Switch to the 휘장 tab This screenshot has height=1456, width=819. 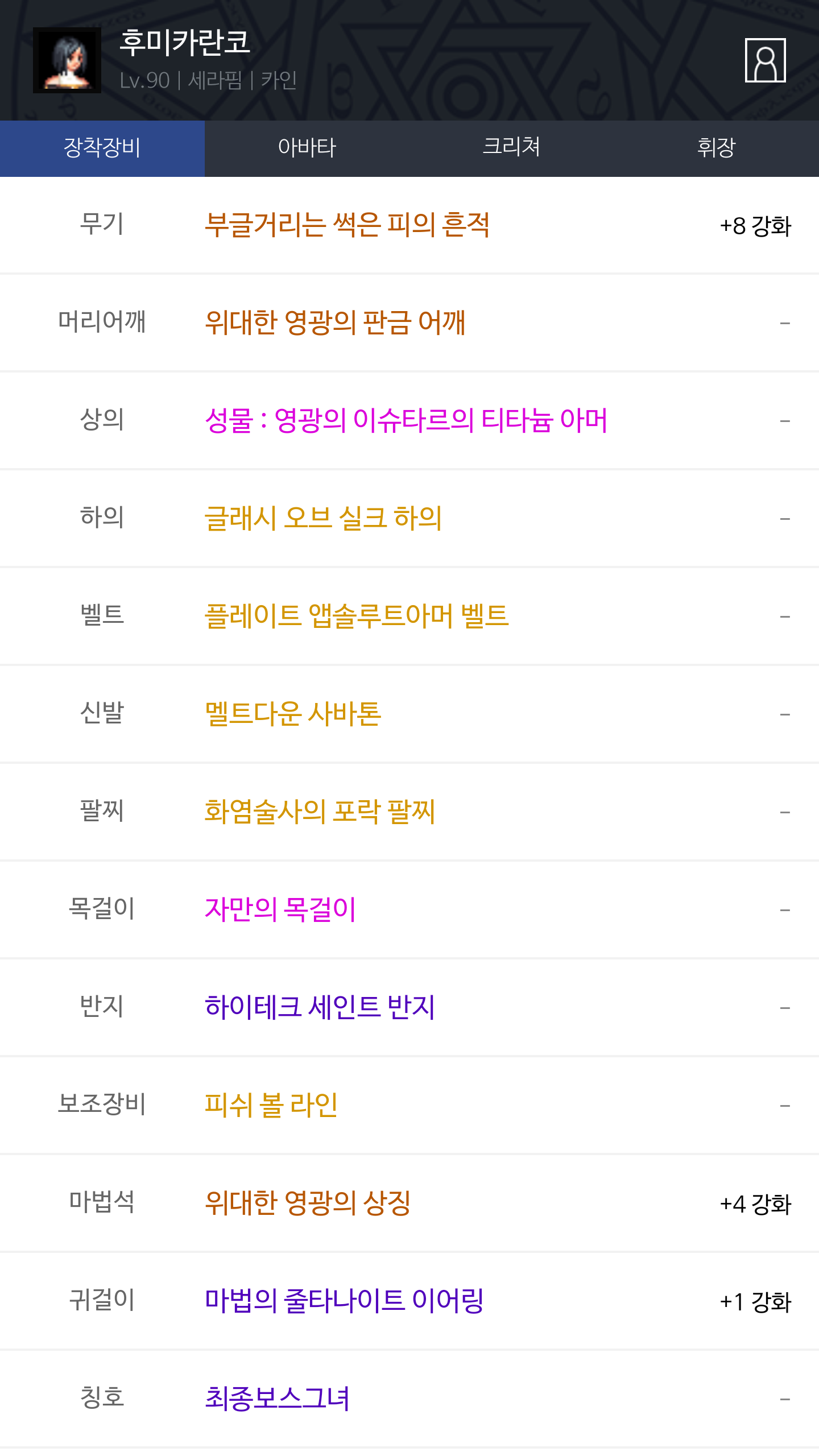(x=717, y=148)
